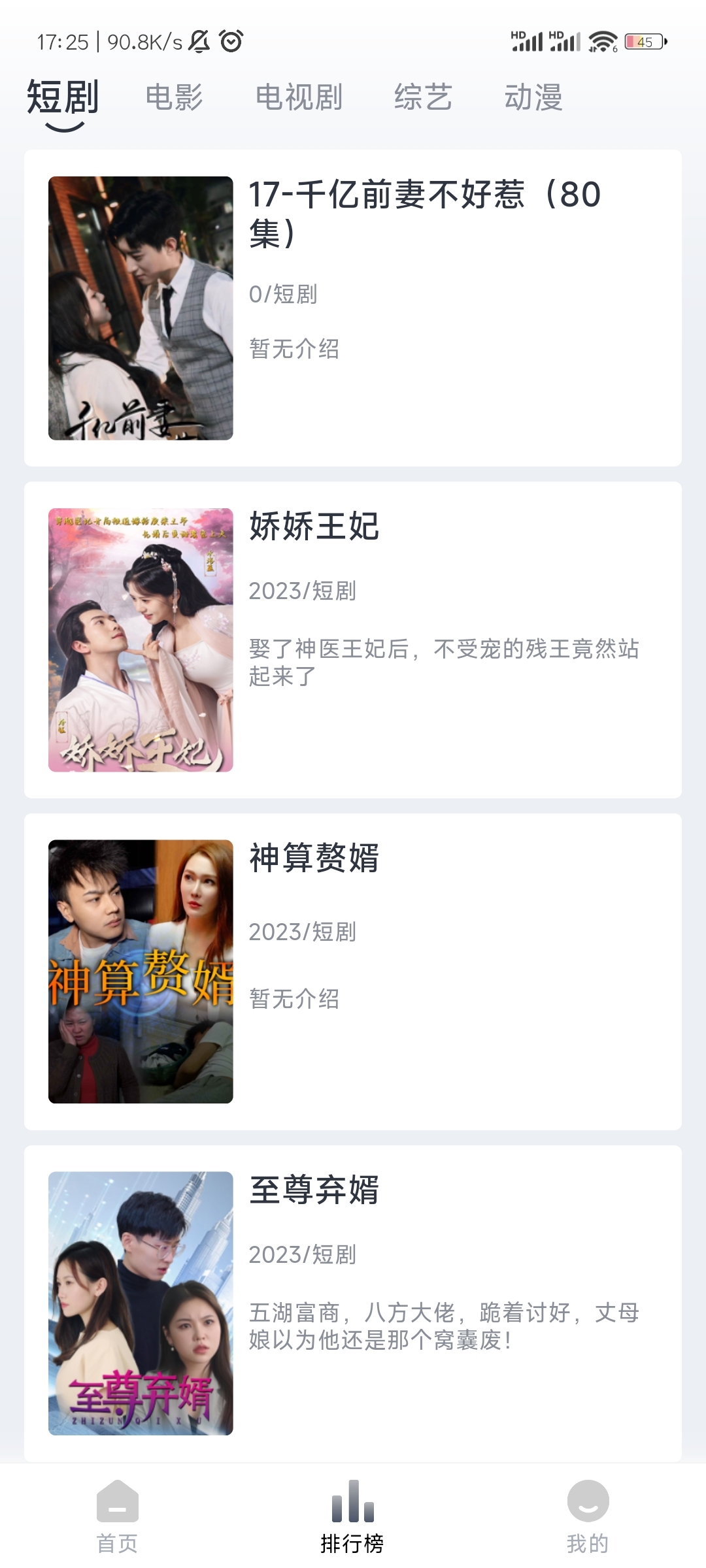Tap the 排行榜 bottom navigation tab

tap(353, 1516)
